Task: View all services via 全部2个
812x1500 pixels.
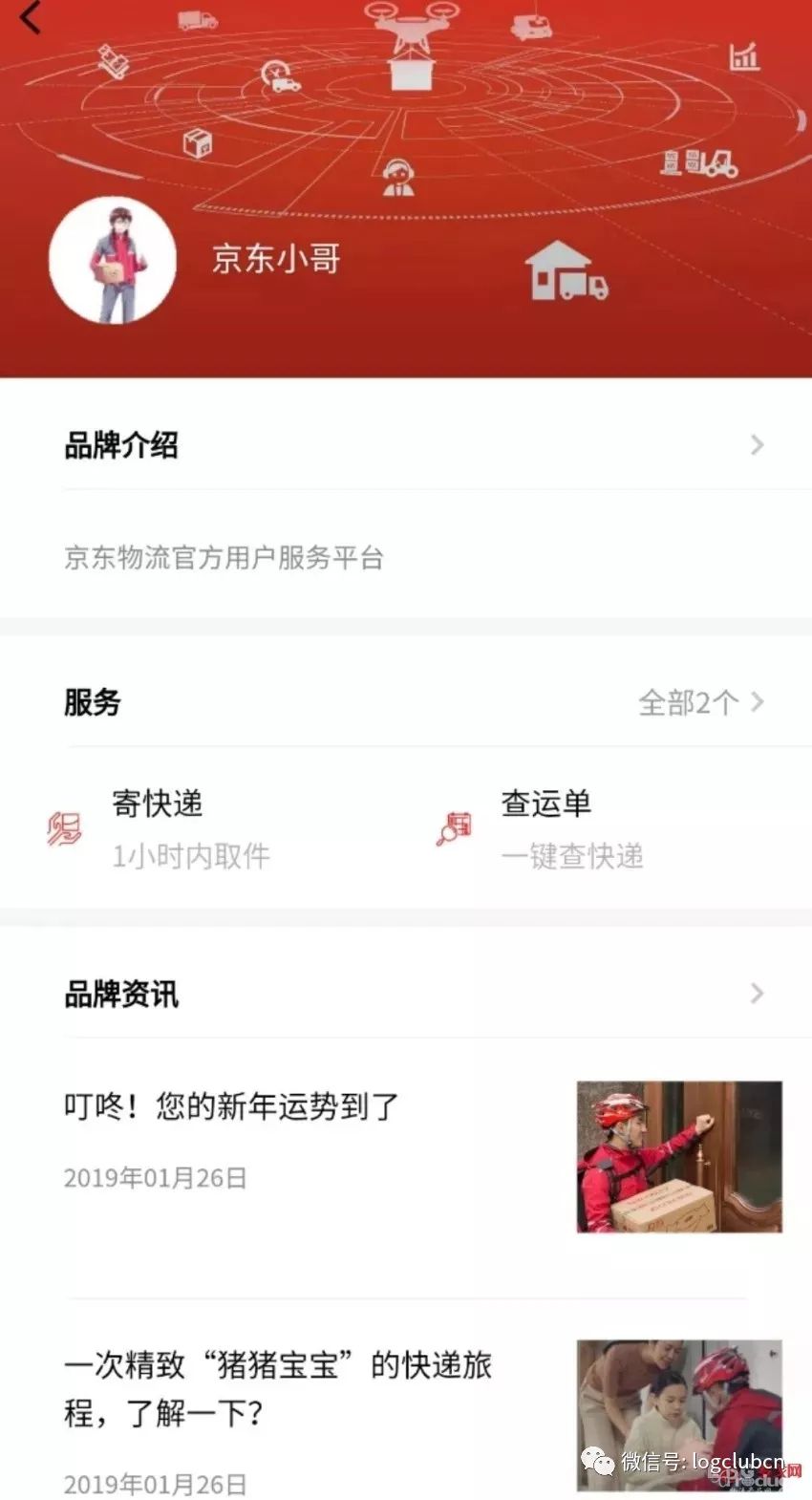Action: point(700,703)
